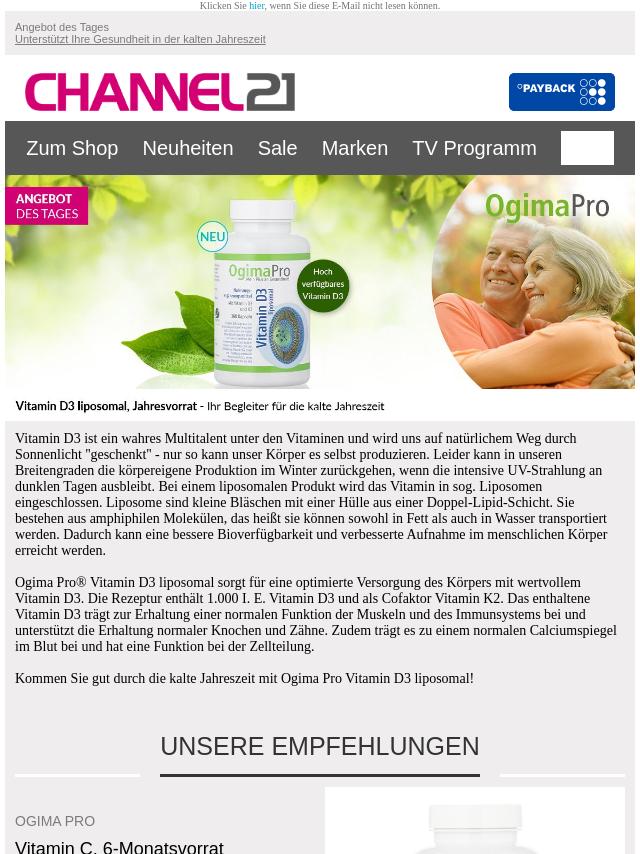Tap the 'hier' link to view online

point(257,6)
